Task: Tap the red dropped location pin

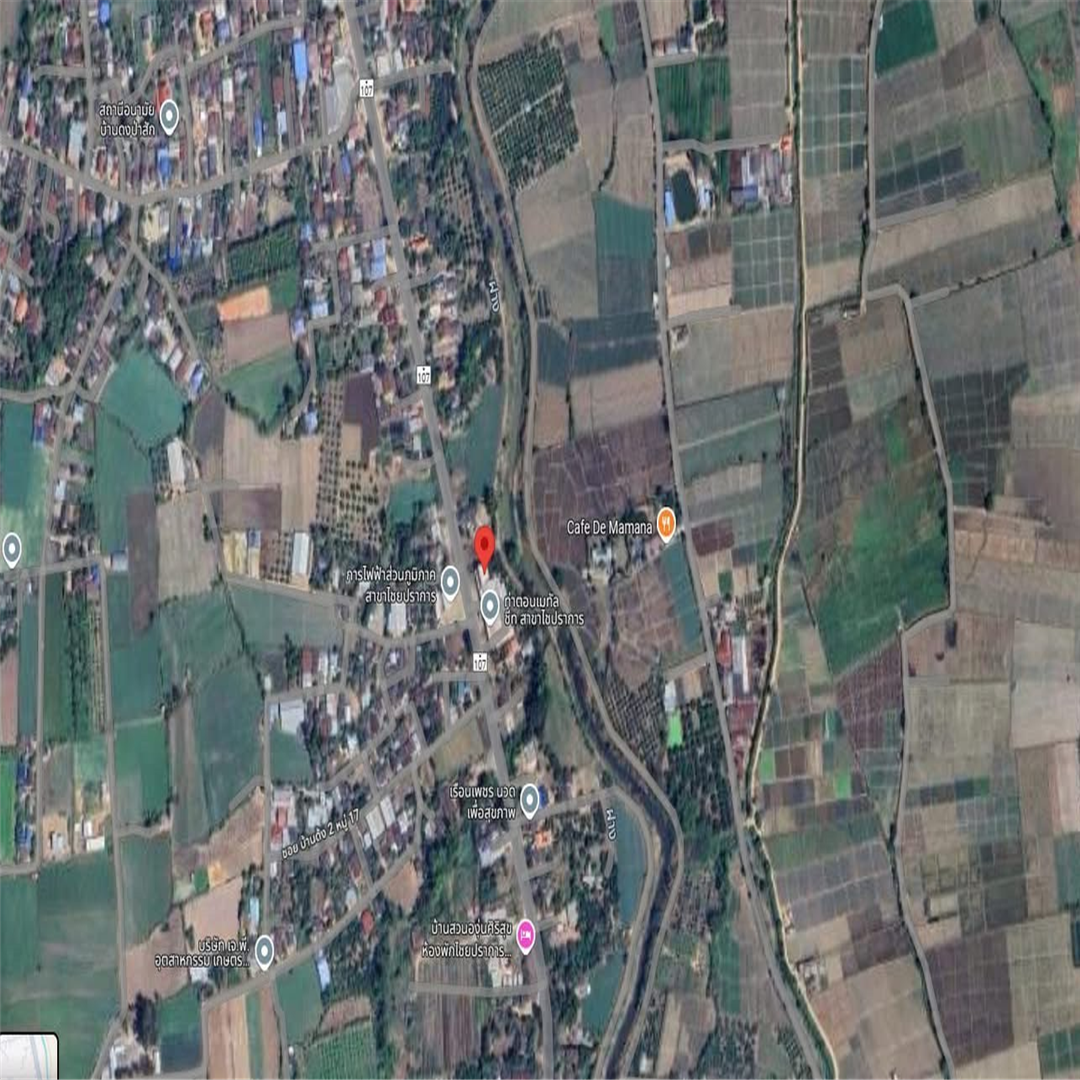Action: 484,547
